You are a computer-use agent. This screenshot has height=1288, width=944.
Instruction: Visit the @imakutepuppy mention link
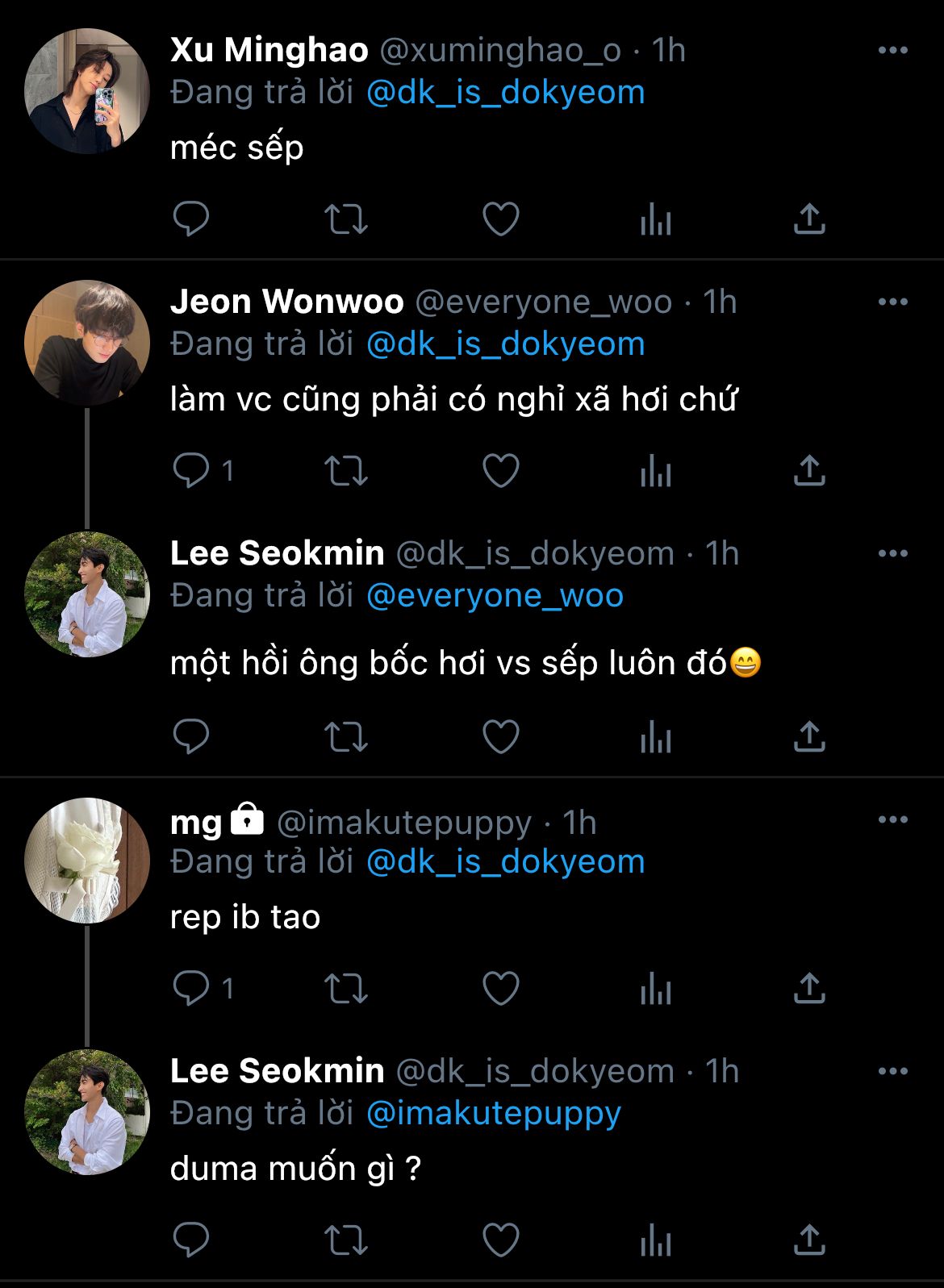pyautogui.click(x=493, y=1114)
